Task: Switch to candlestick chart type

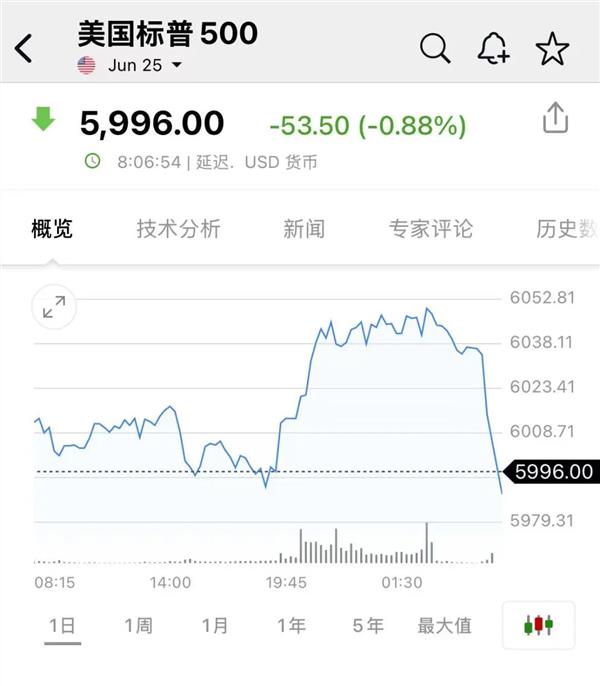Action: [x=538, y=626]
